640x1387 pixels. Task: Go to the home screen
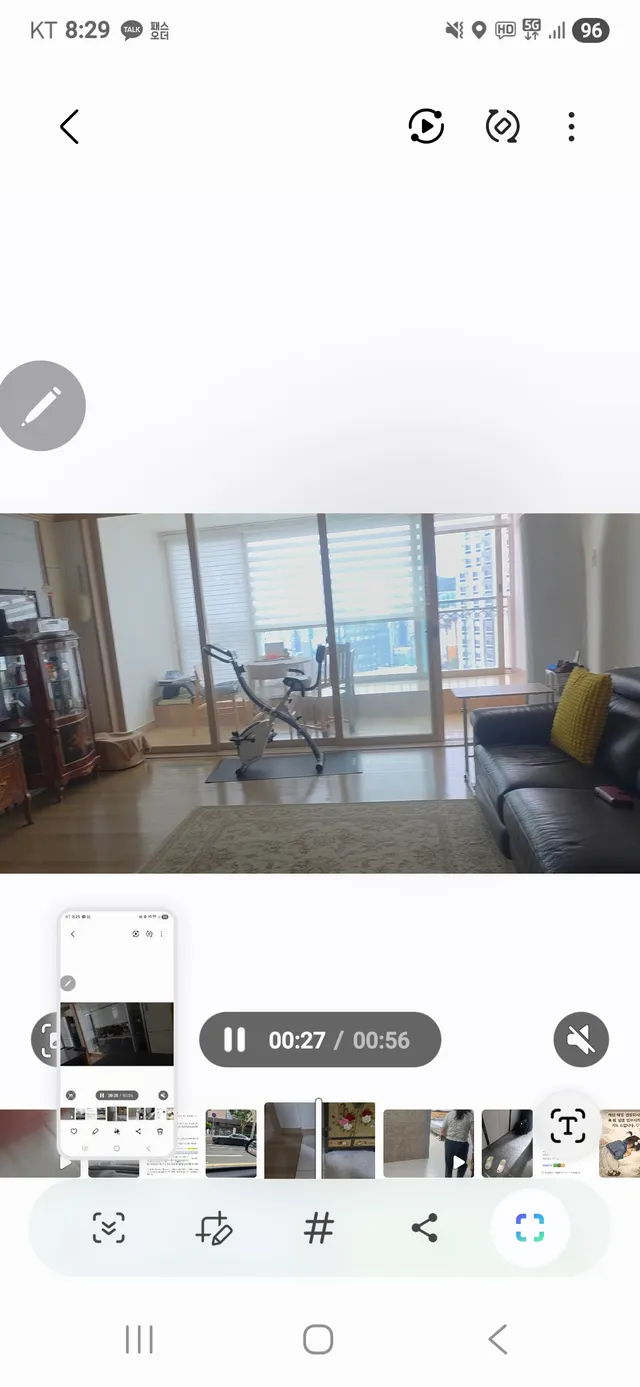click(x=318, y=1339)
